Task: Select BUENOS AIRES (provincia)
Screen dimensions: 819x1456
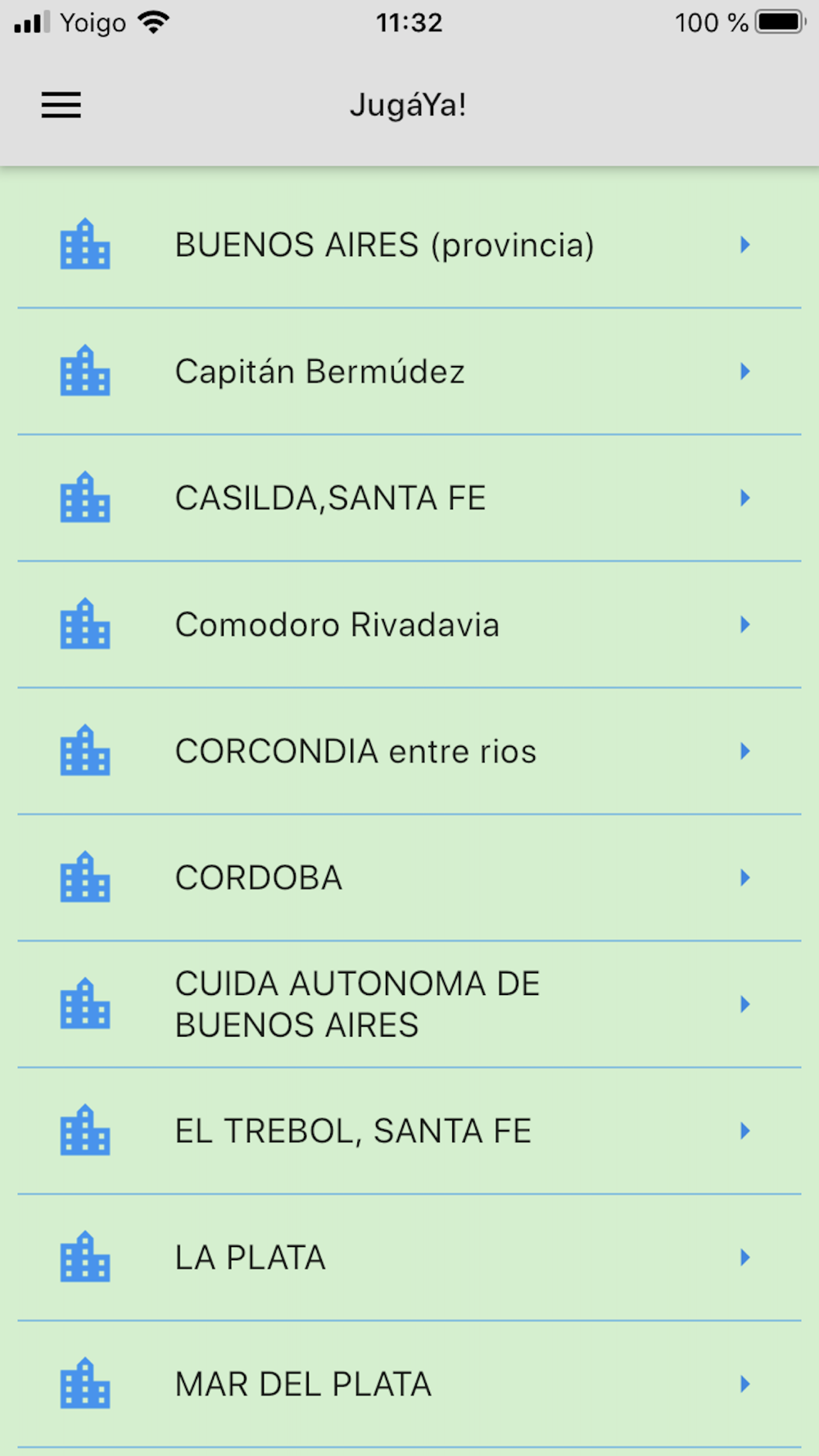Action: 409,245
